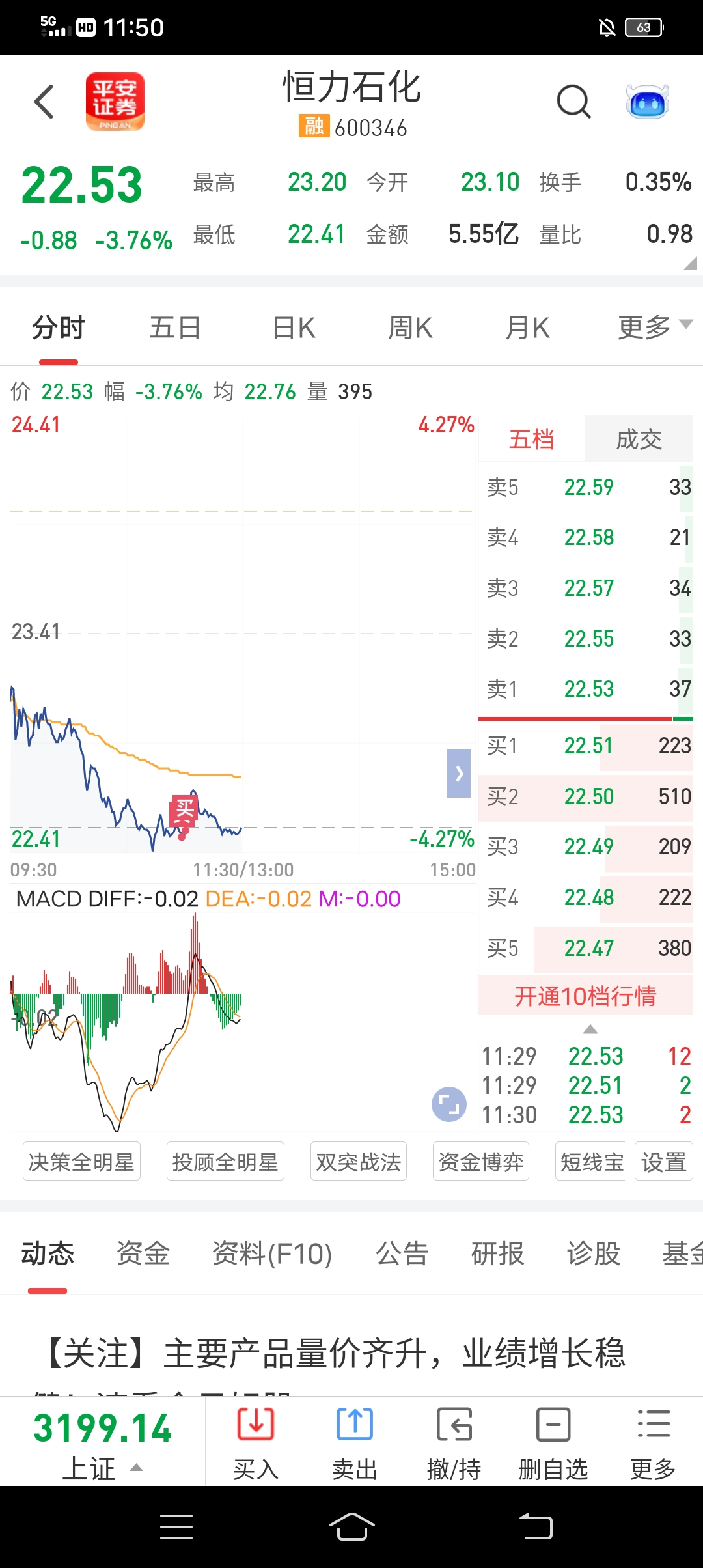Expand the chart to fullscreen
The width and height of the screenshot is (703, 1568).
pos(449,1104)
